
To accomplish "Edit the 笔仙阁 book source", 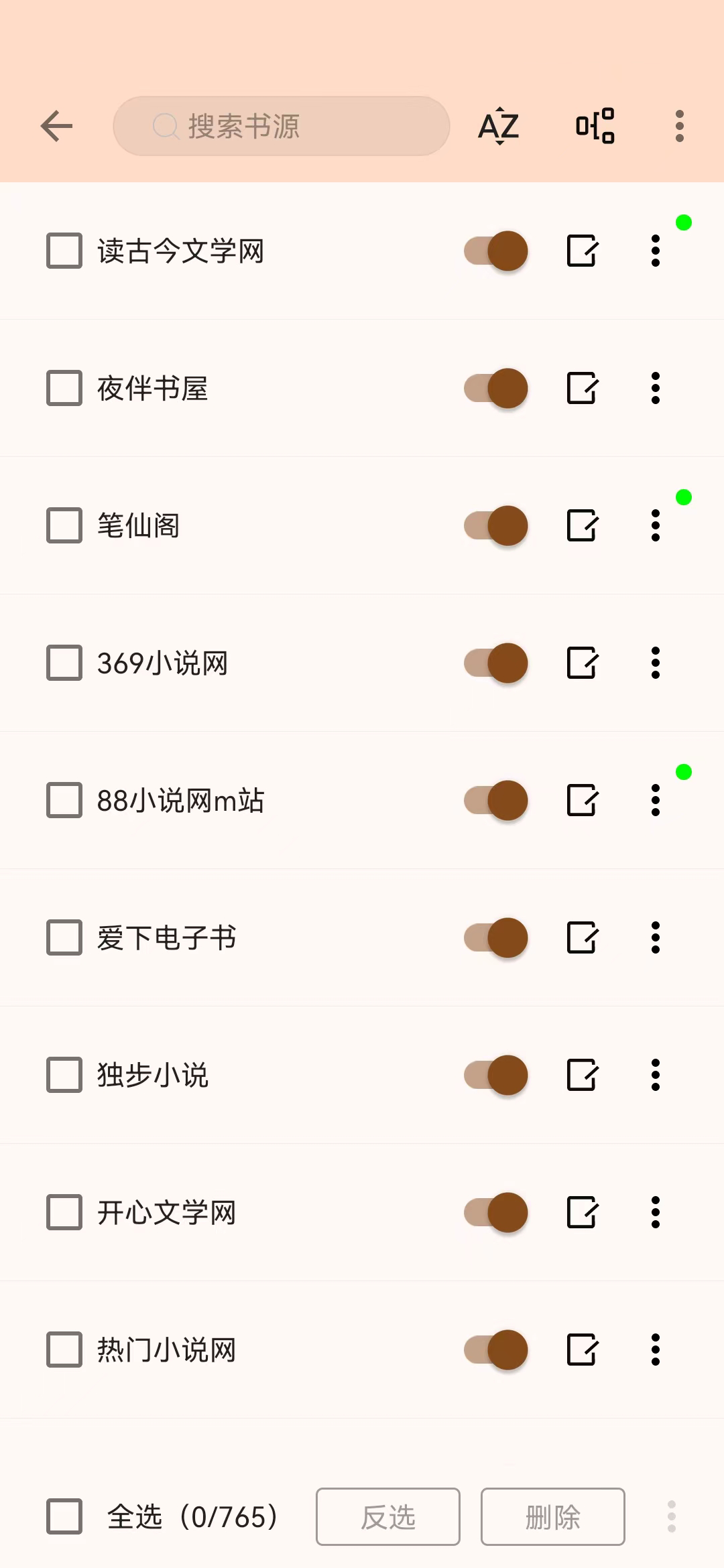I will pos(582,525).
